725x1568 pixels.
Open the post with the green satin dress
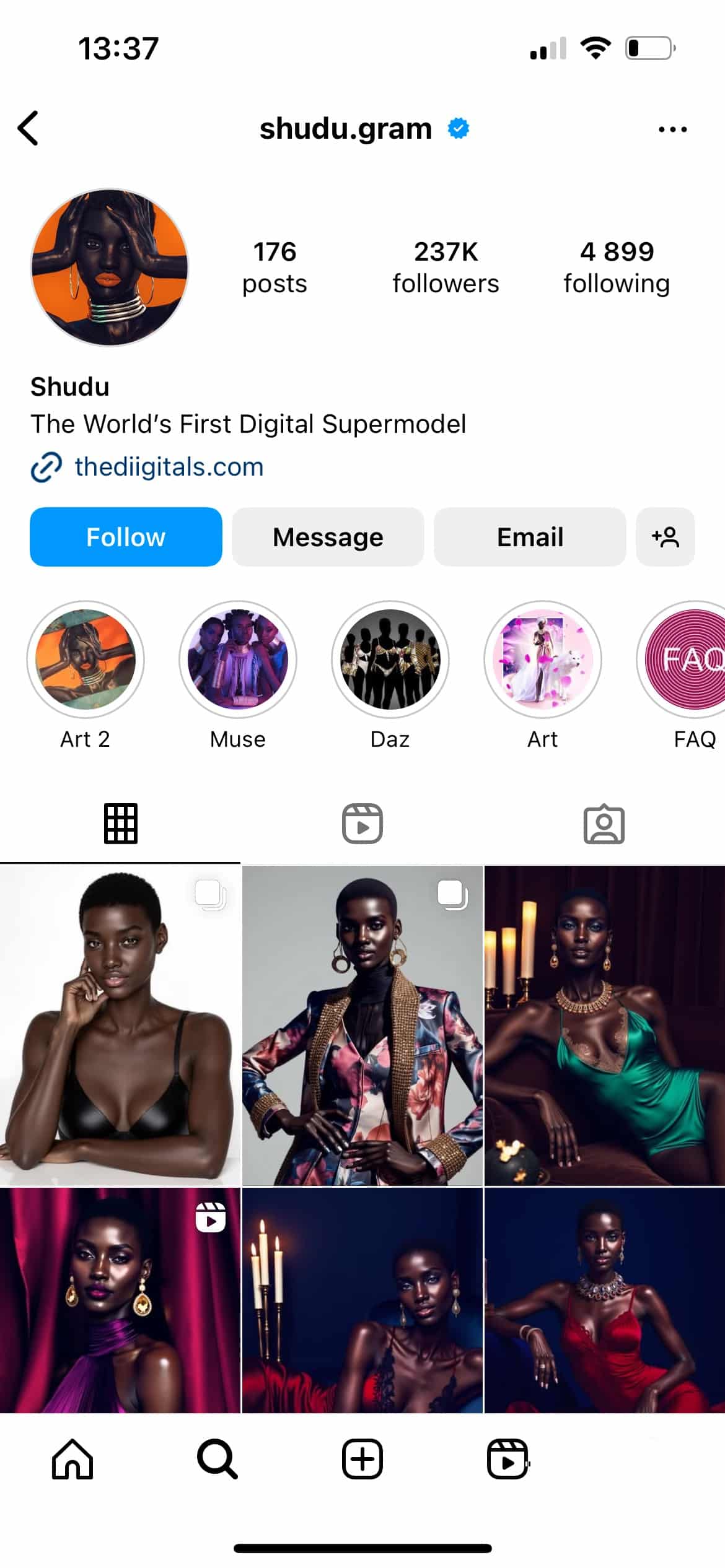tap(604, 1026)
